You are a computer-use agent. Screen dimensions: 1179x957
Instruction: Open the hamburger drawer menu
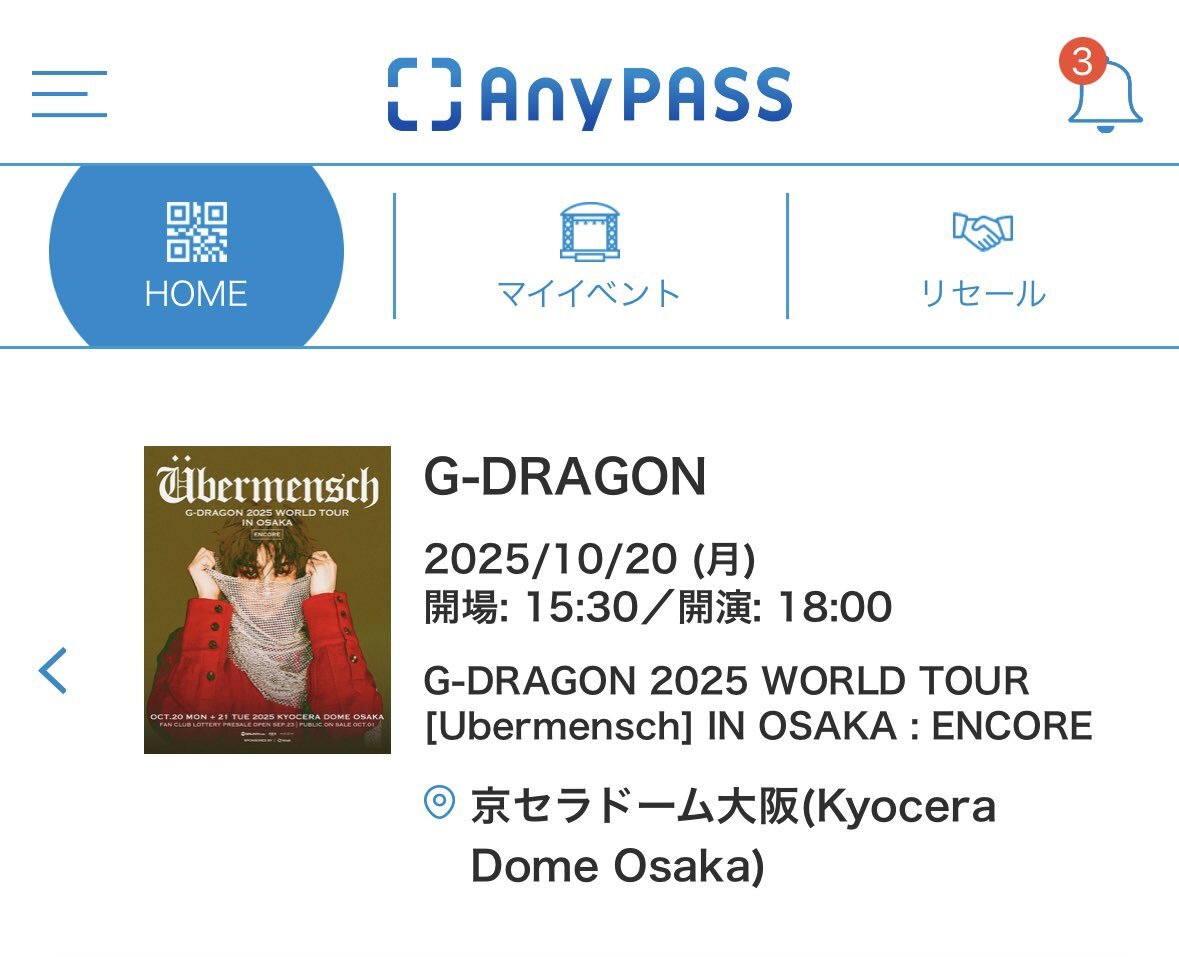[x=69, y=94]
